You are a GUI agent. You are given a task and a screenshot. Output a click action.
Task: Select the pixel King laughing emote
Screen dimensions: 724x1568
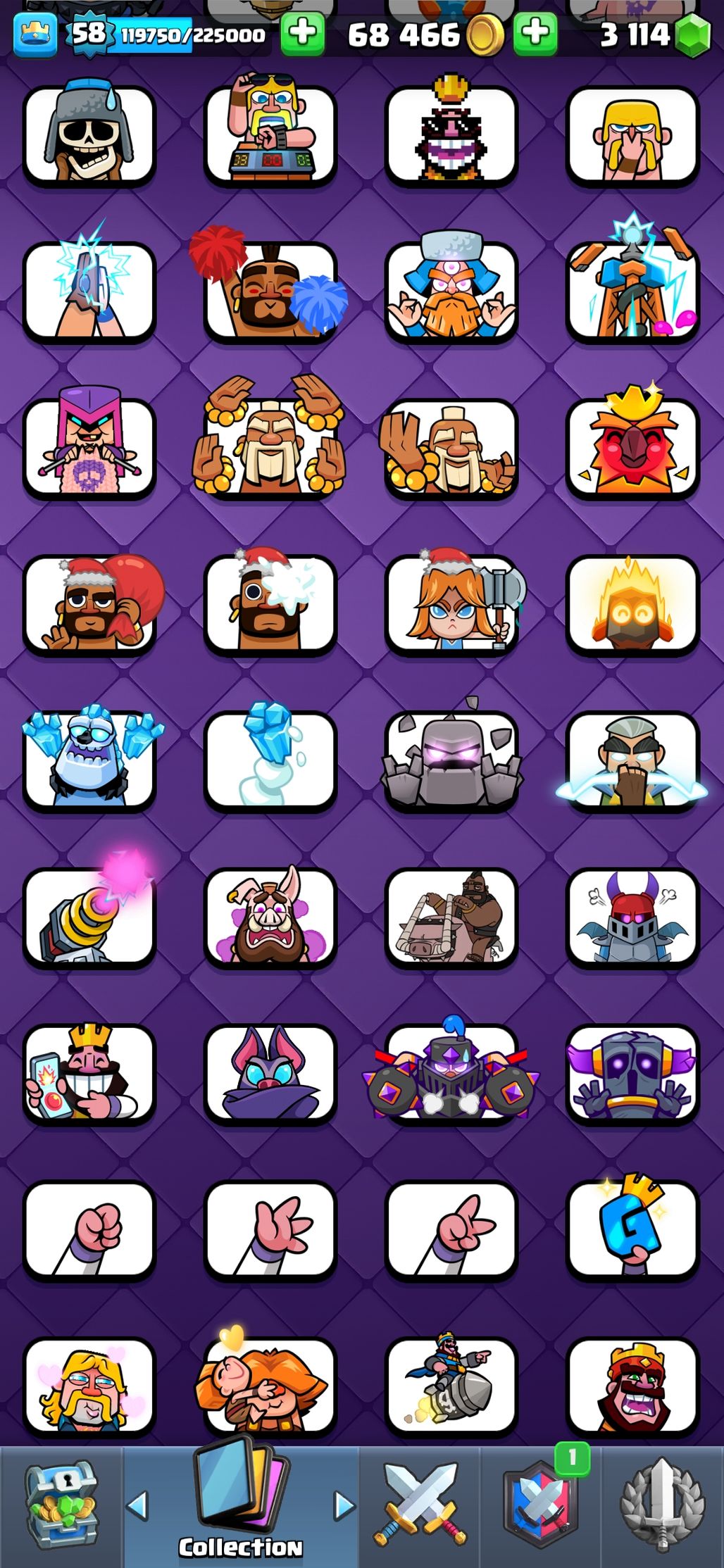pyautogui.click(x=451, y=135)
